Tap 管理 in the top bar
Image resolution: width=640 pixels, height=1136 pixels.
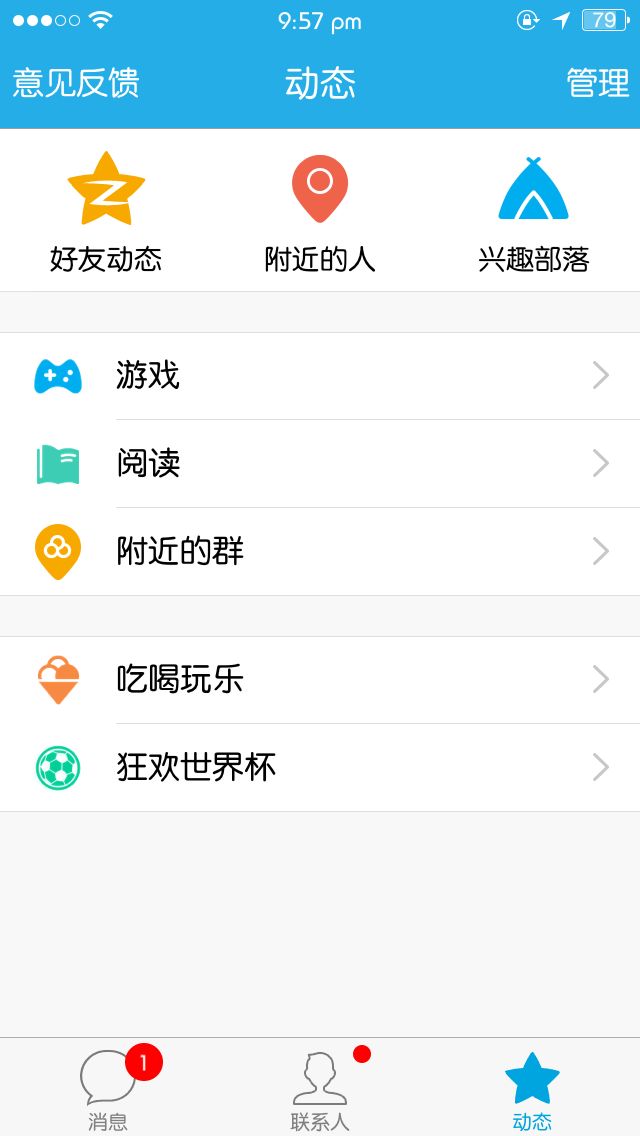(x=597, y=83)
